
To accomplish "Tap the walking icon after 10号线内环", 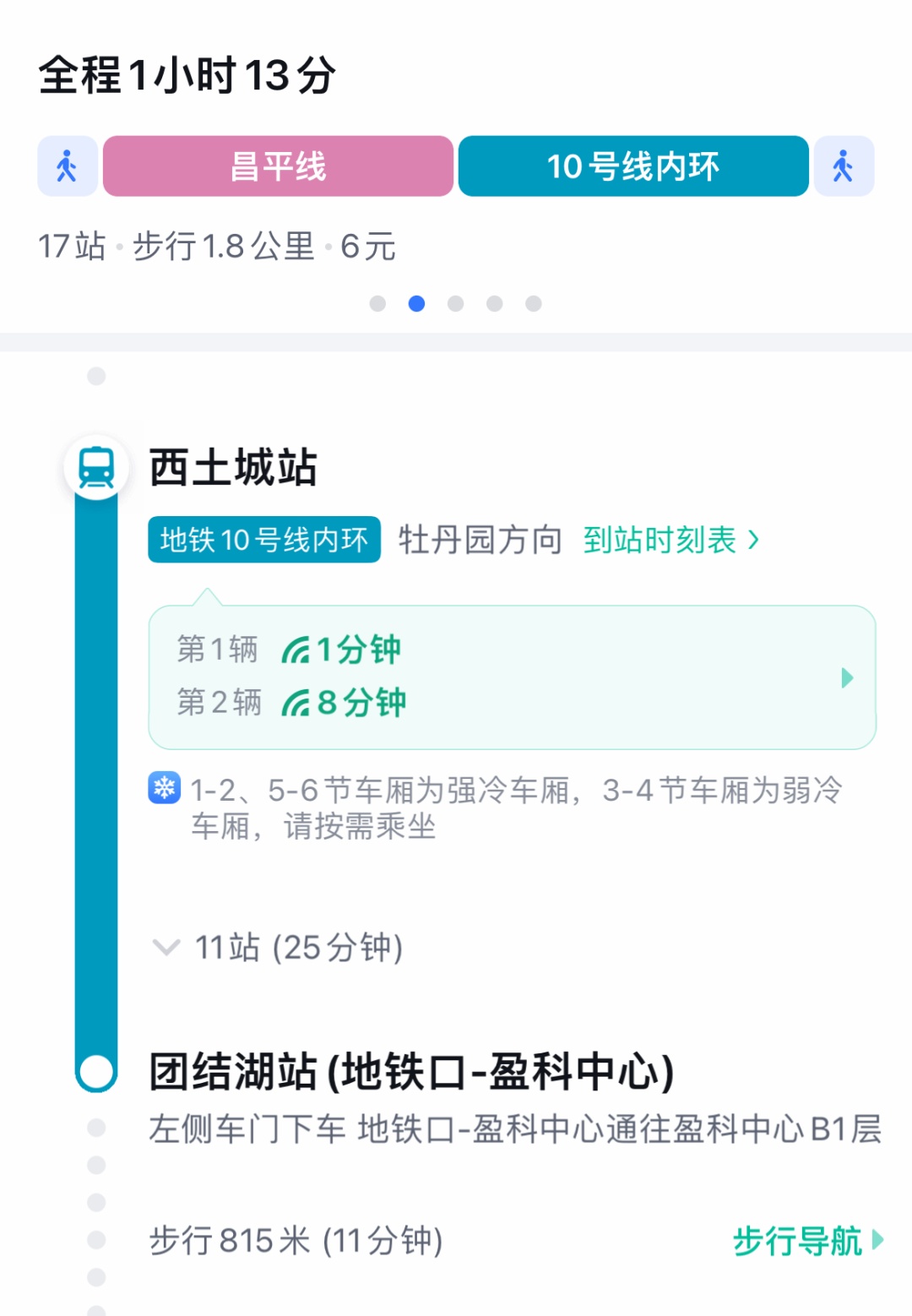I will (842, 166).
